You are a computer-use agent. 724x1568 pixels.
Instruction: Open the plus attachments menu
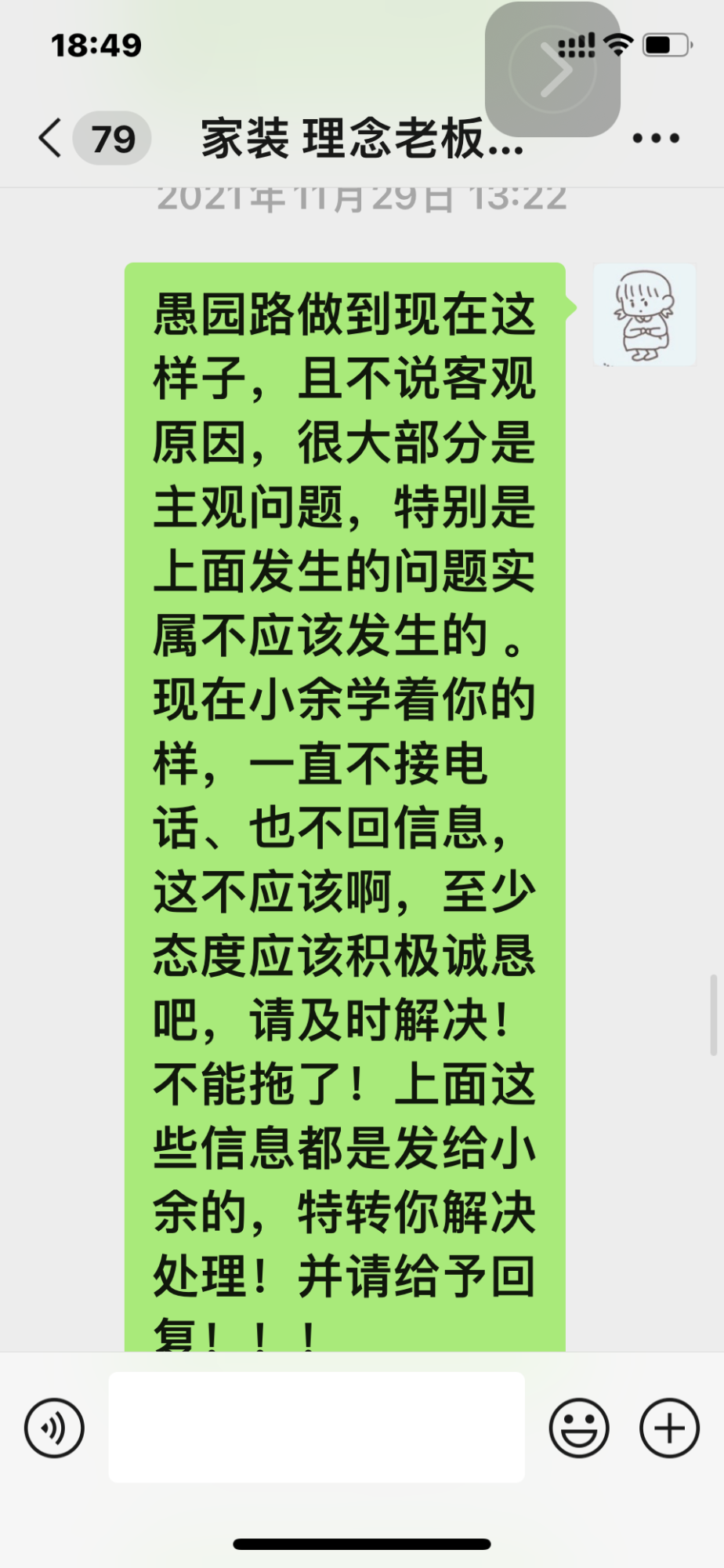click(x=669, y=1428)
